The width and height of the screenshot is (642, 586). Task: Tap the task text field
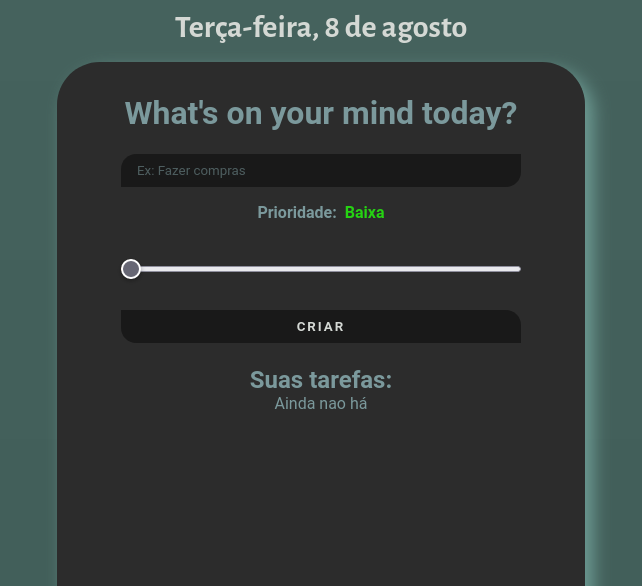point(320,171)
